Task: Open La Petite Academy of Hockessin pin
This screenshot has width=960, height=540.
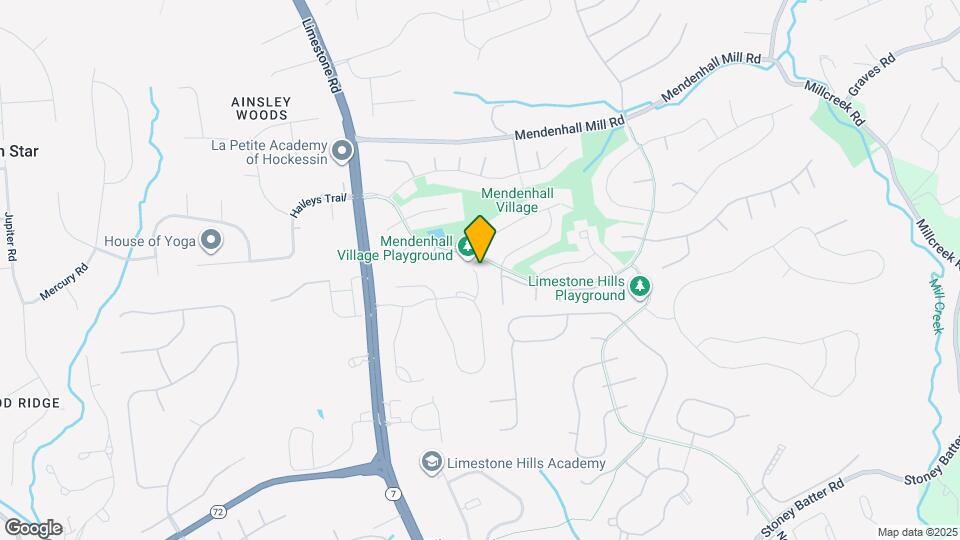Action: coord(342,152)
